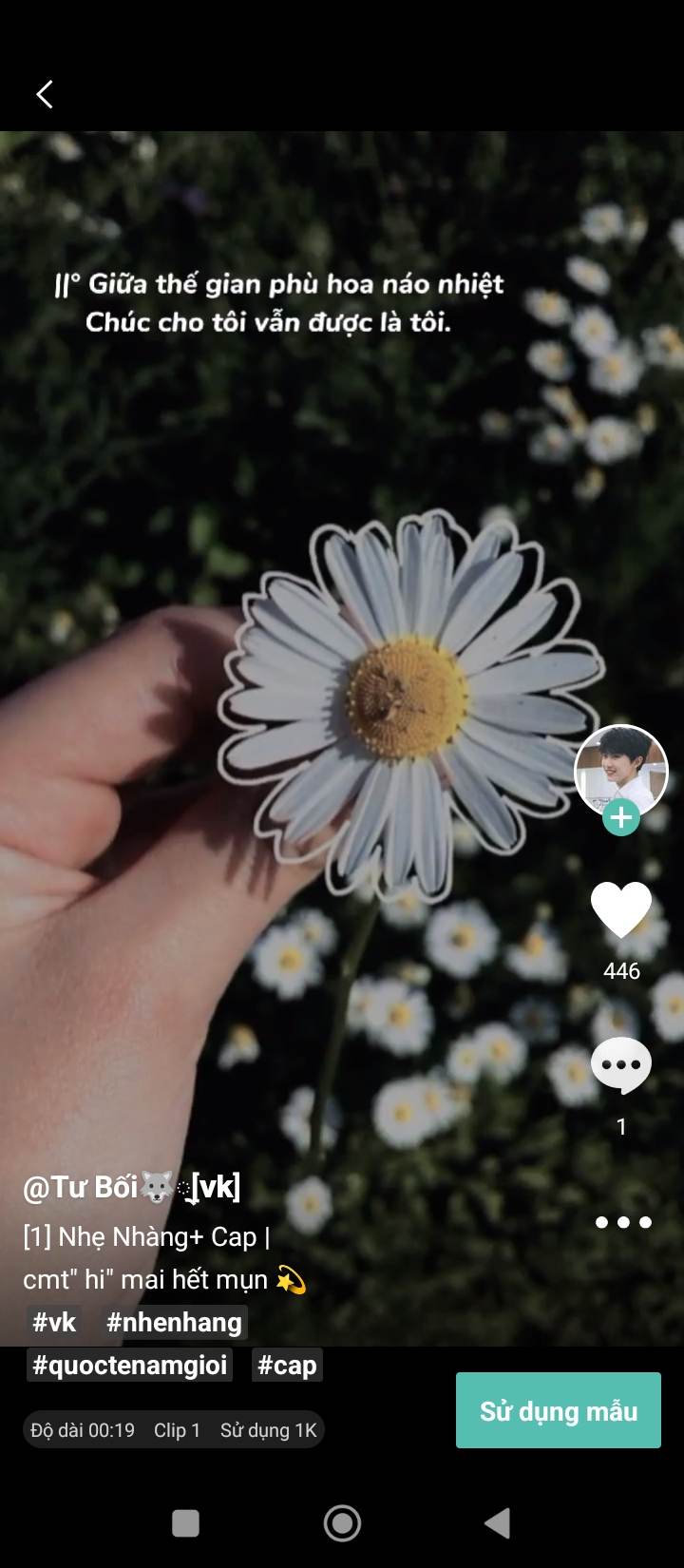Viewport: 684px width, 1568px height.
Task: Tap the Sử dụng mẫu button
Action: point(558,1410)
